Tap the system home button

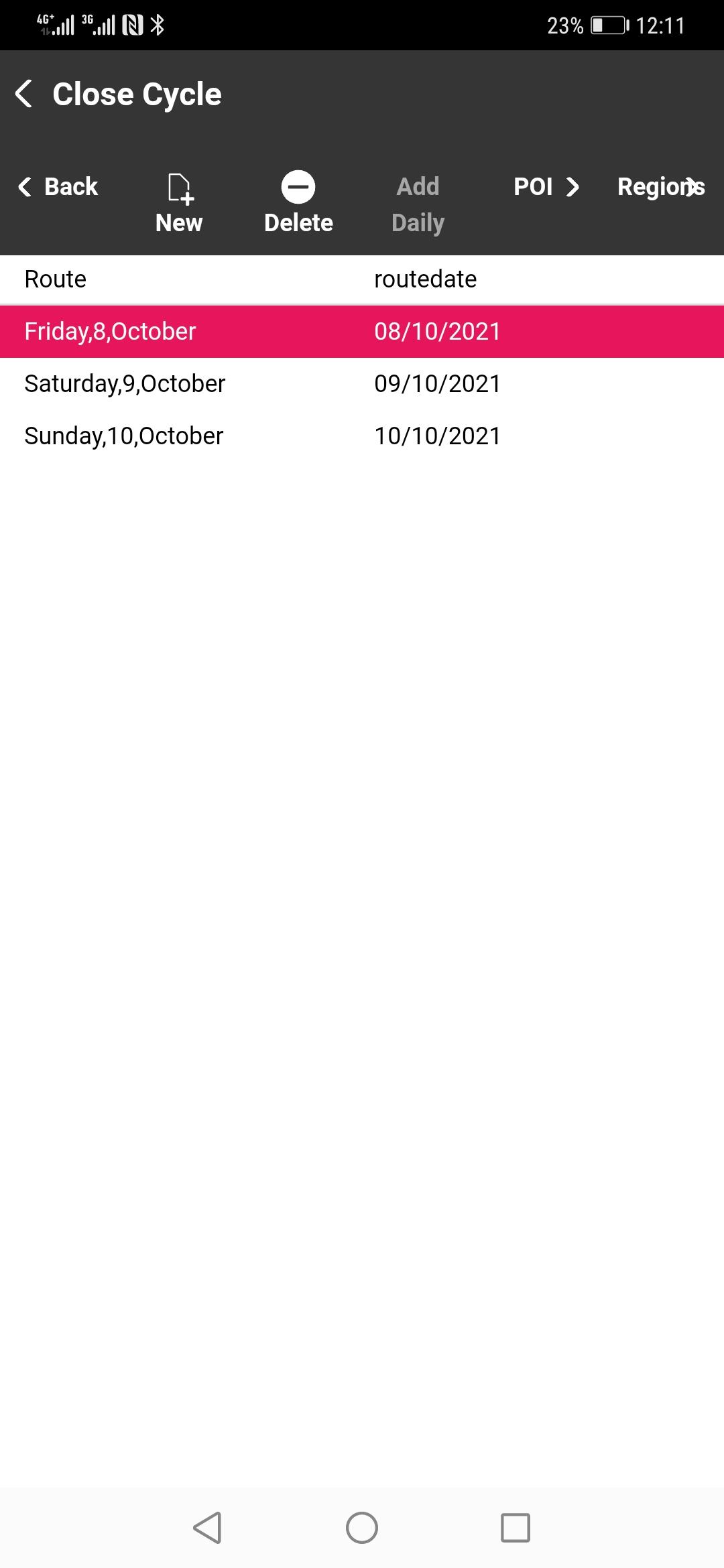[x=362, y=1528]
